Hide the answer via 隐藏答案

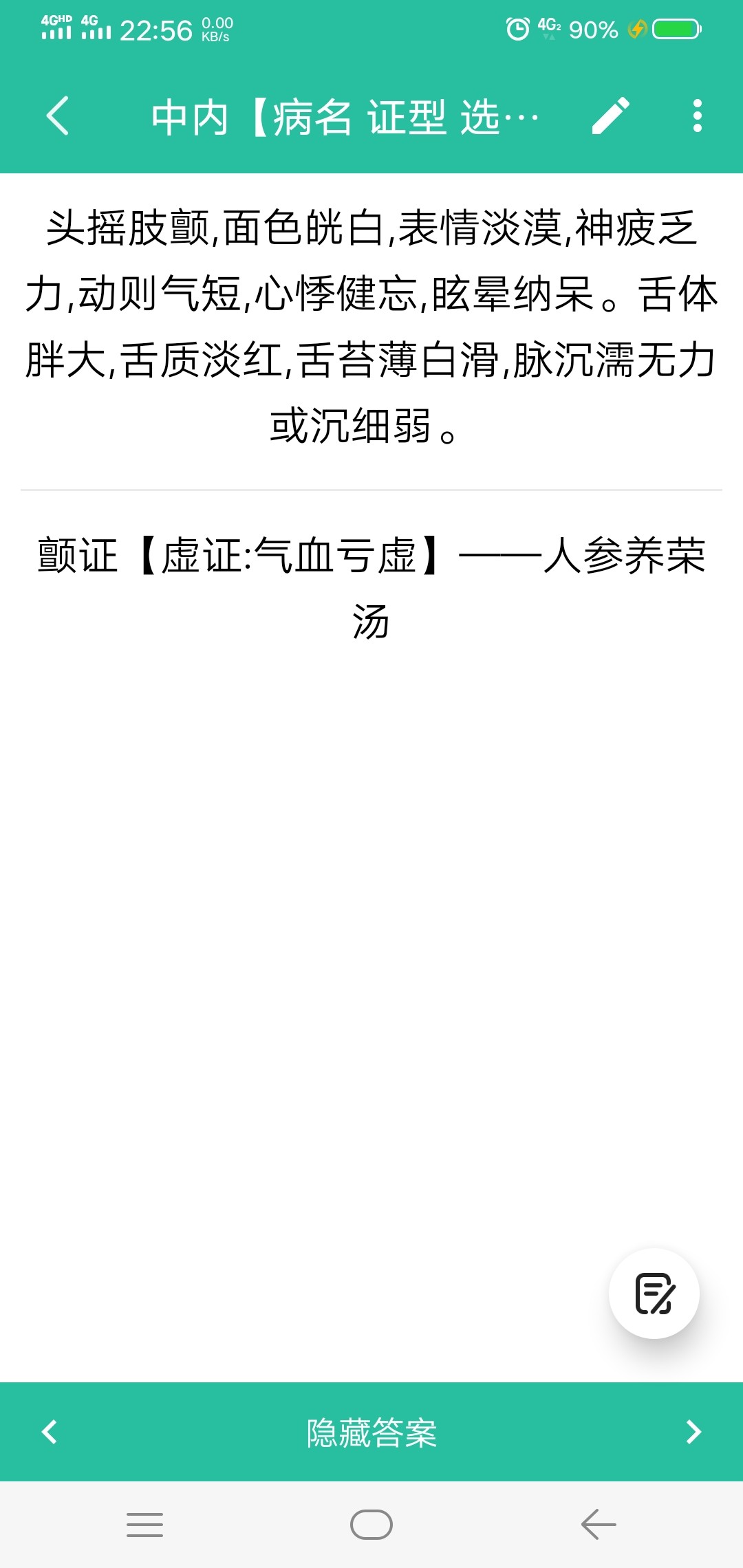click(371, 1433)
